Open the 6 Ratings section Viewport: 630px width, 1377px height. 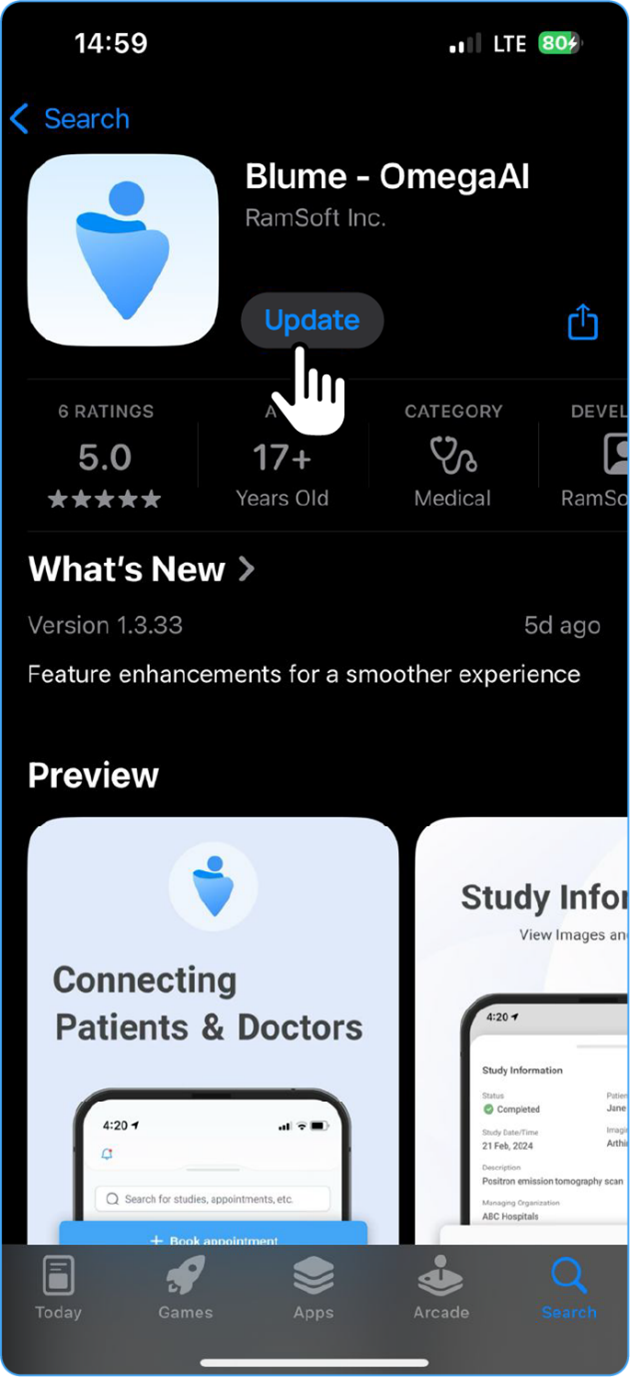tap(105, 456)
